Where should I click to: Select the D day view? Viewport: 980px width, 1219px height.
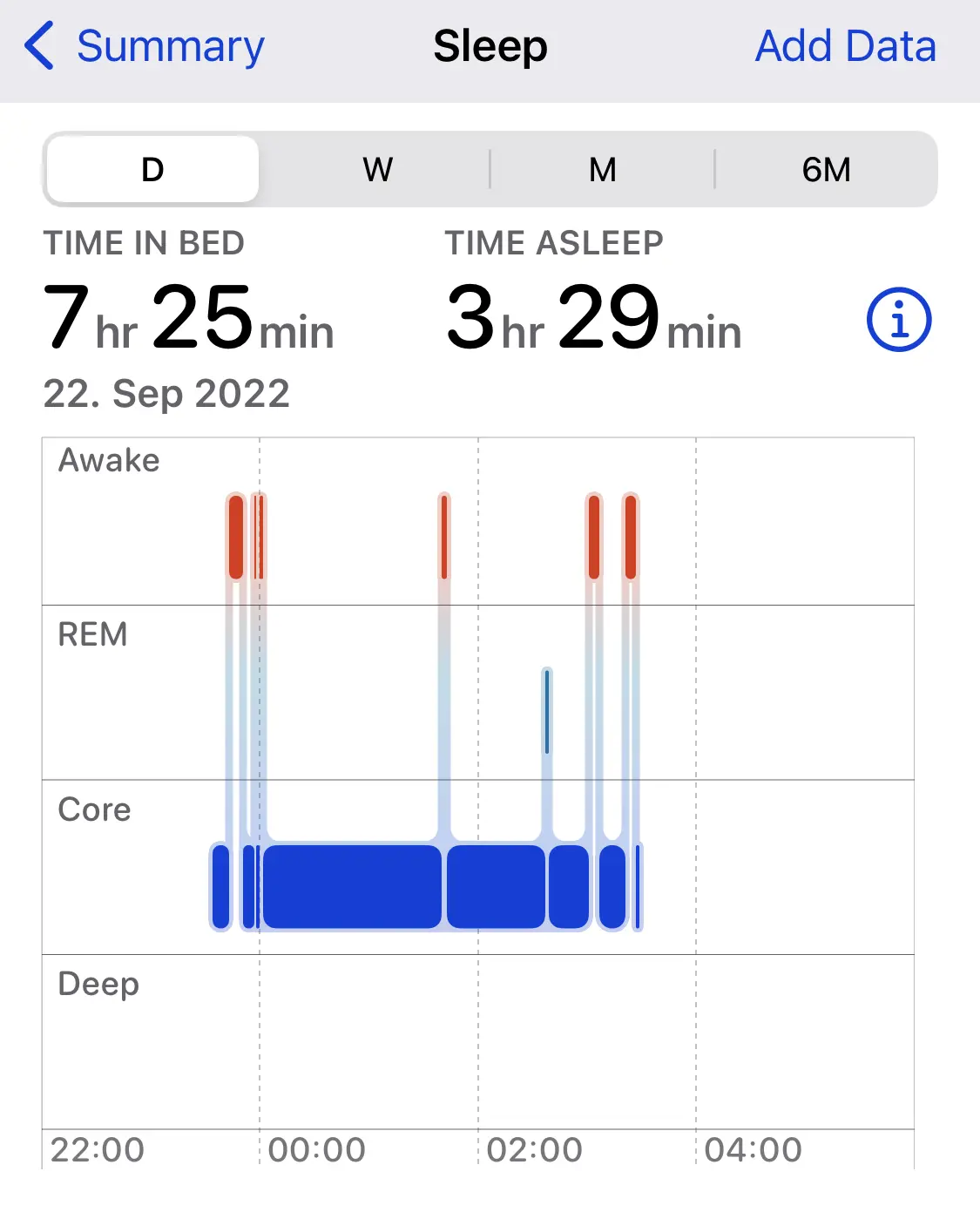pyautogui.click(x=152, y=169)
